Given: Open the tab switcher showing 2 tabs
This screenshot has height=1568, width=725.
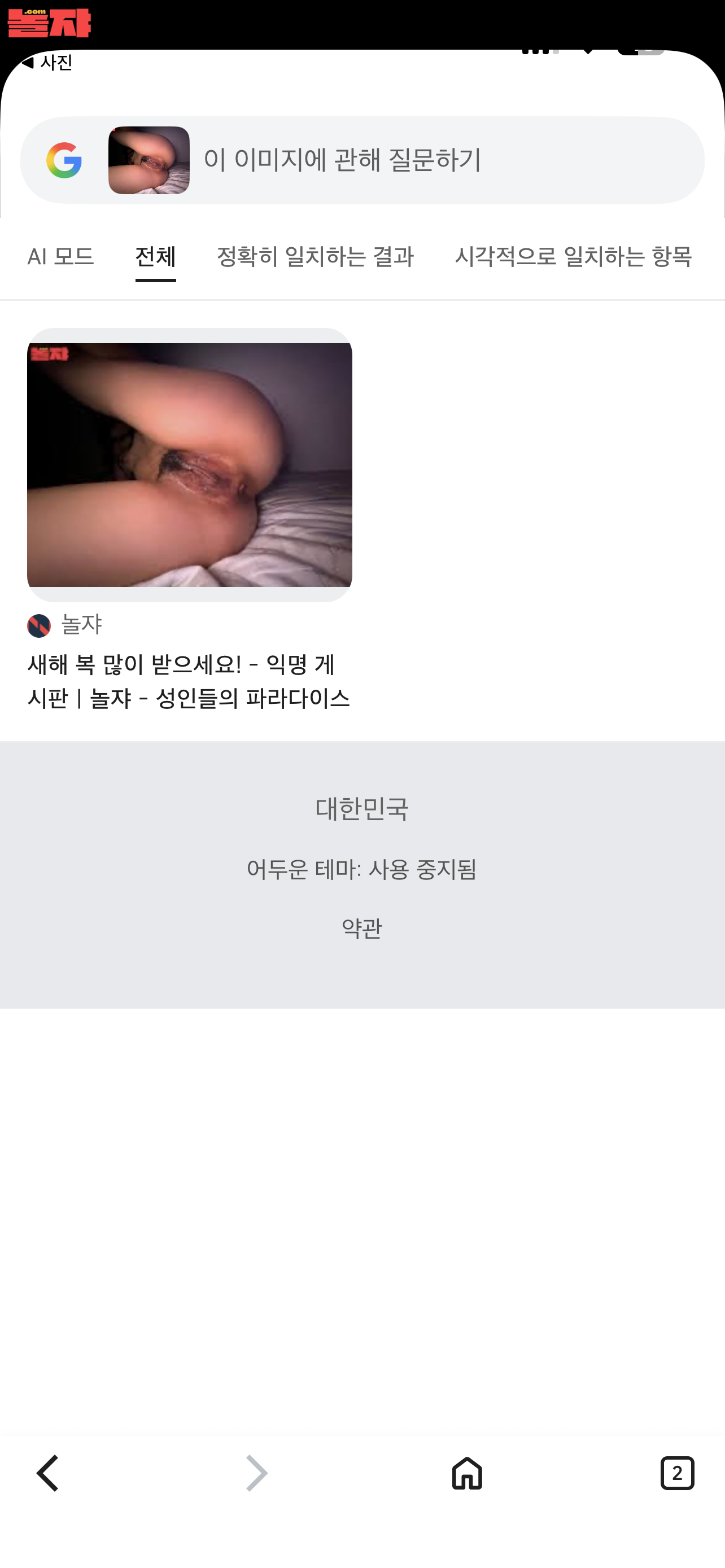Looking at the screenshot, I should (676, 1474).
